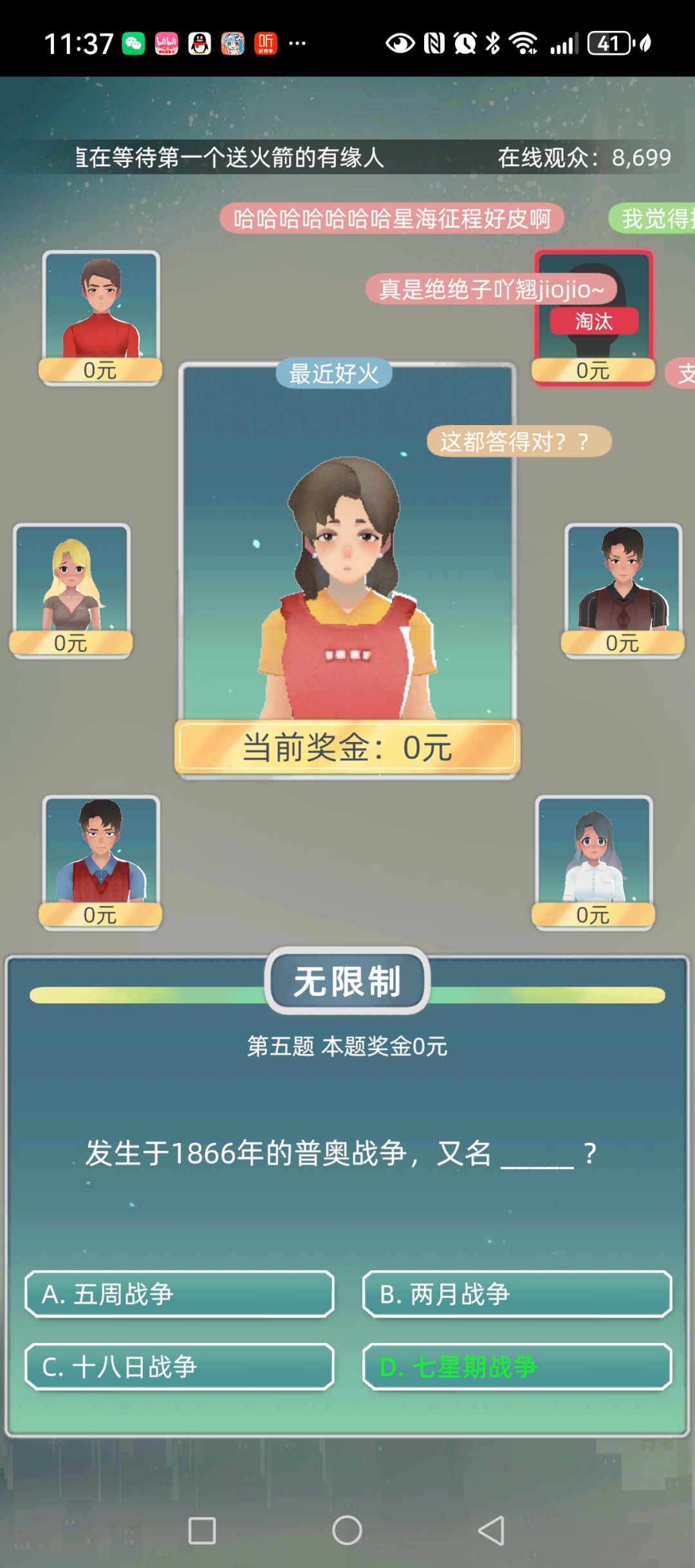Tap the Wi-Fi signal icon
Viewport: 695px width, 1568px height.
523,43
